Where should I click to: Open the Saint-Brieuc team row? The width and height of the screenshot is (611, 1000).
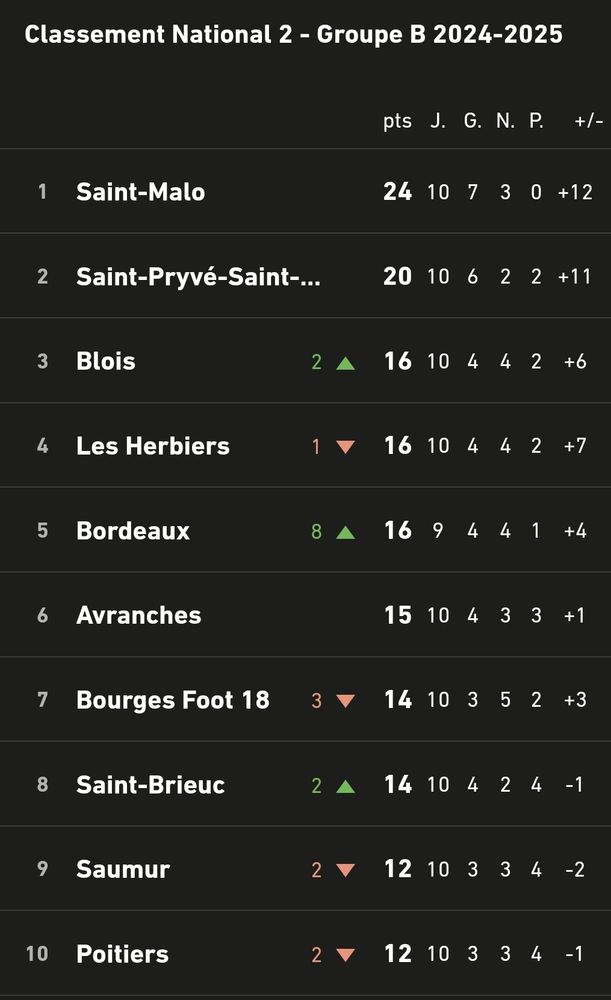click(x=306, y=784)
